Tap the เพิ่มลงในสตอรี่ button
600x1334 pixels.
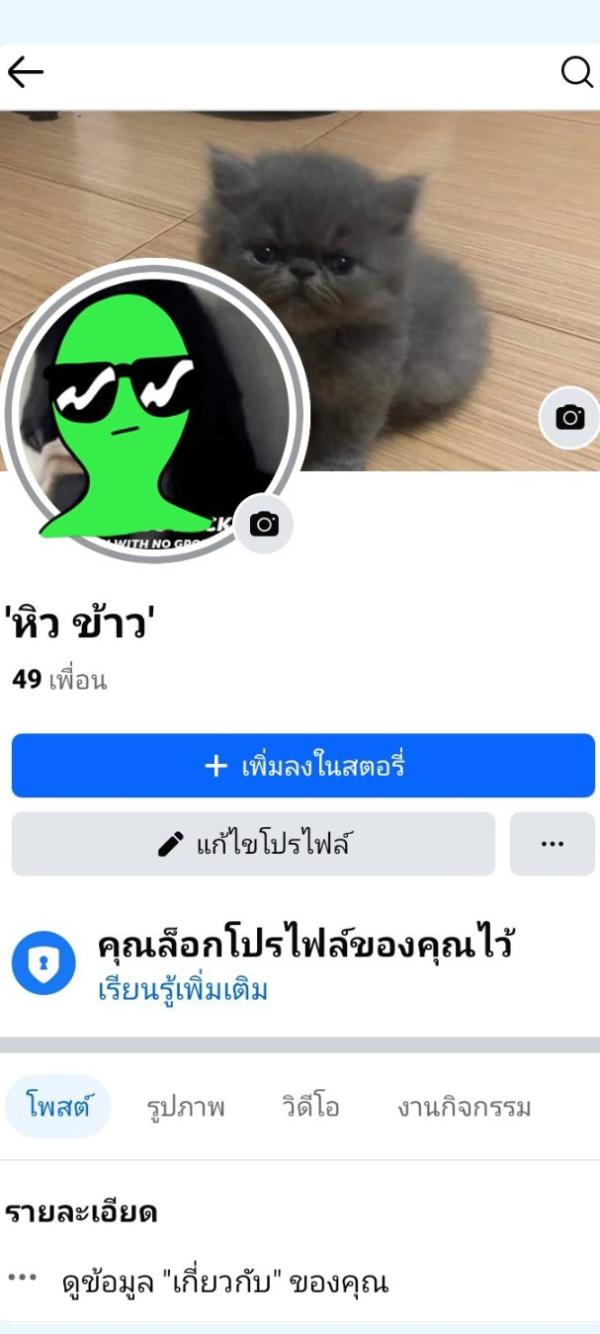click(303, 767)
